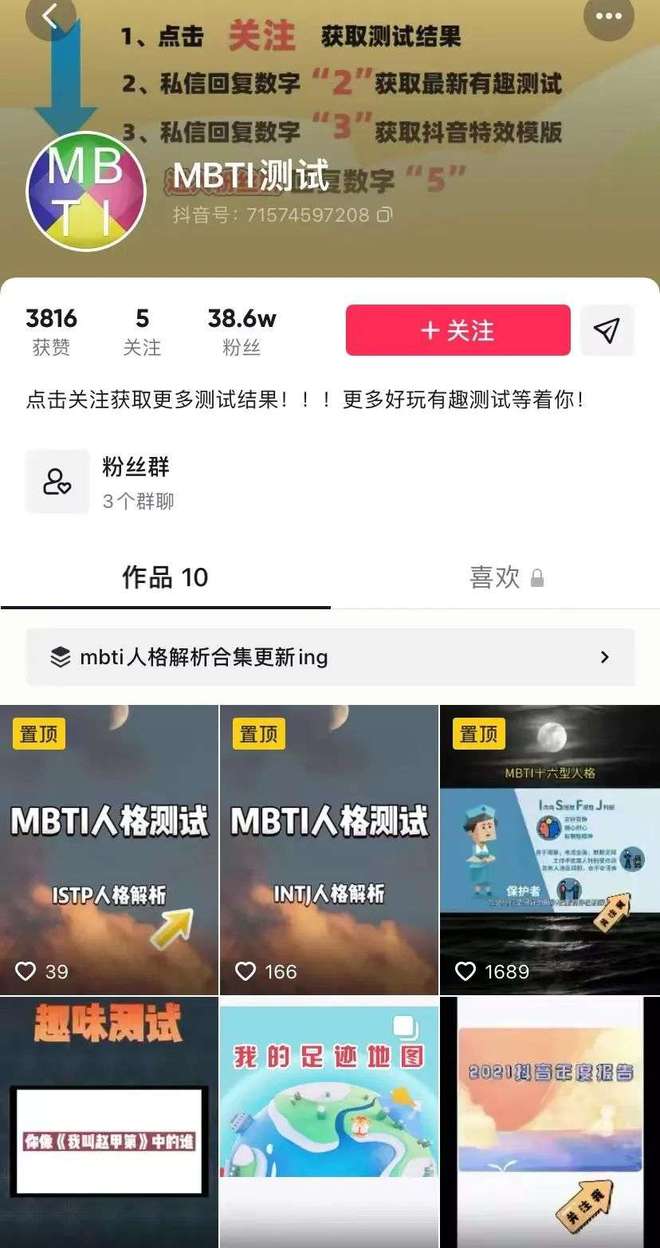Viewport: 660px width, 1248px height.
Task: View the 5 following list
Action: click(x=142, y=331)
